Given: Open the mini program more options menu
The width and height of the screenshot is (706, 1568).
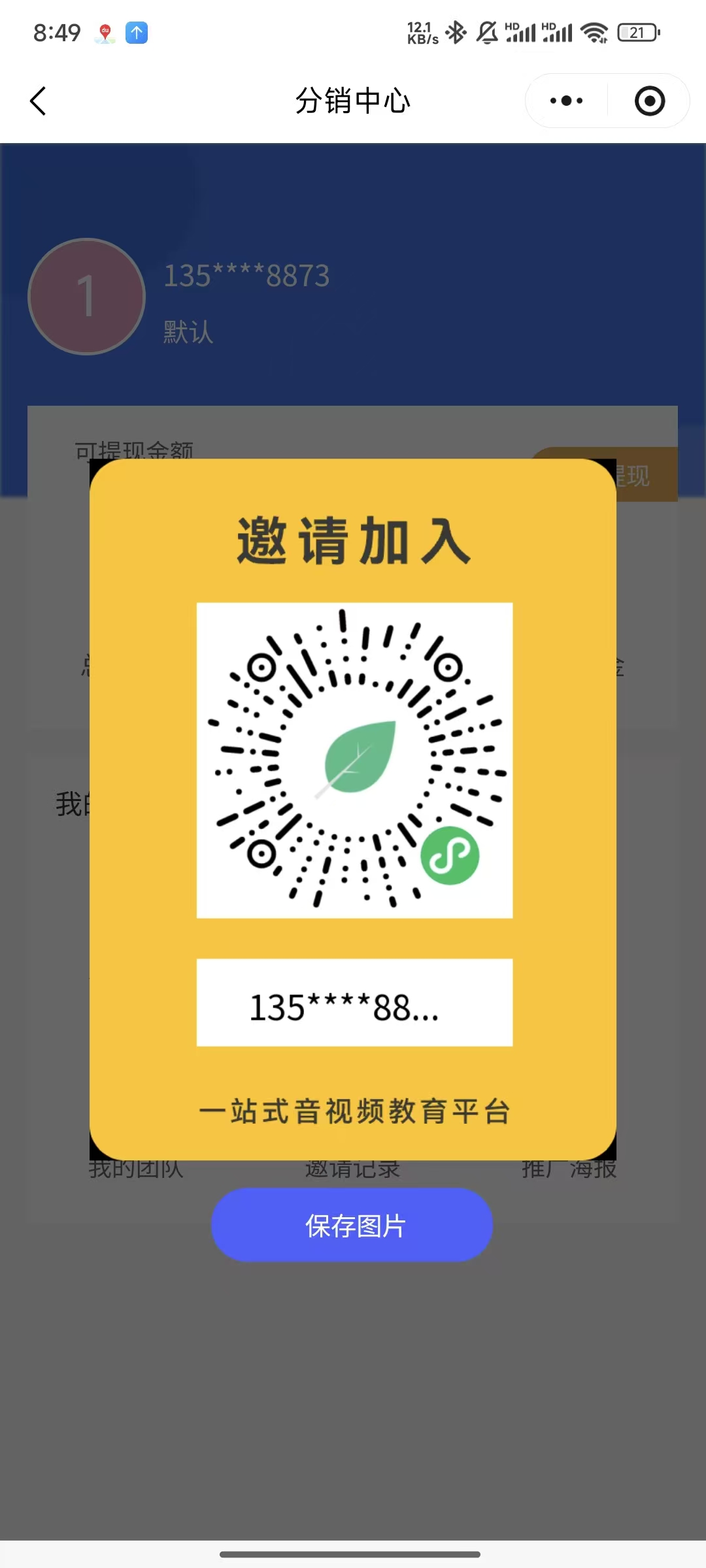Looking at the screenshot, I should [x=566, y=101].
